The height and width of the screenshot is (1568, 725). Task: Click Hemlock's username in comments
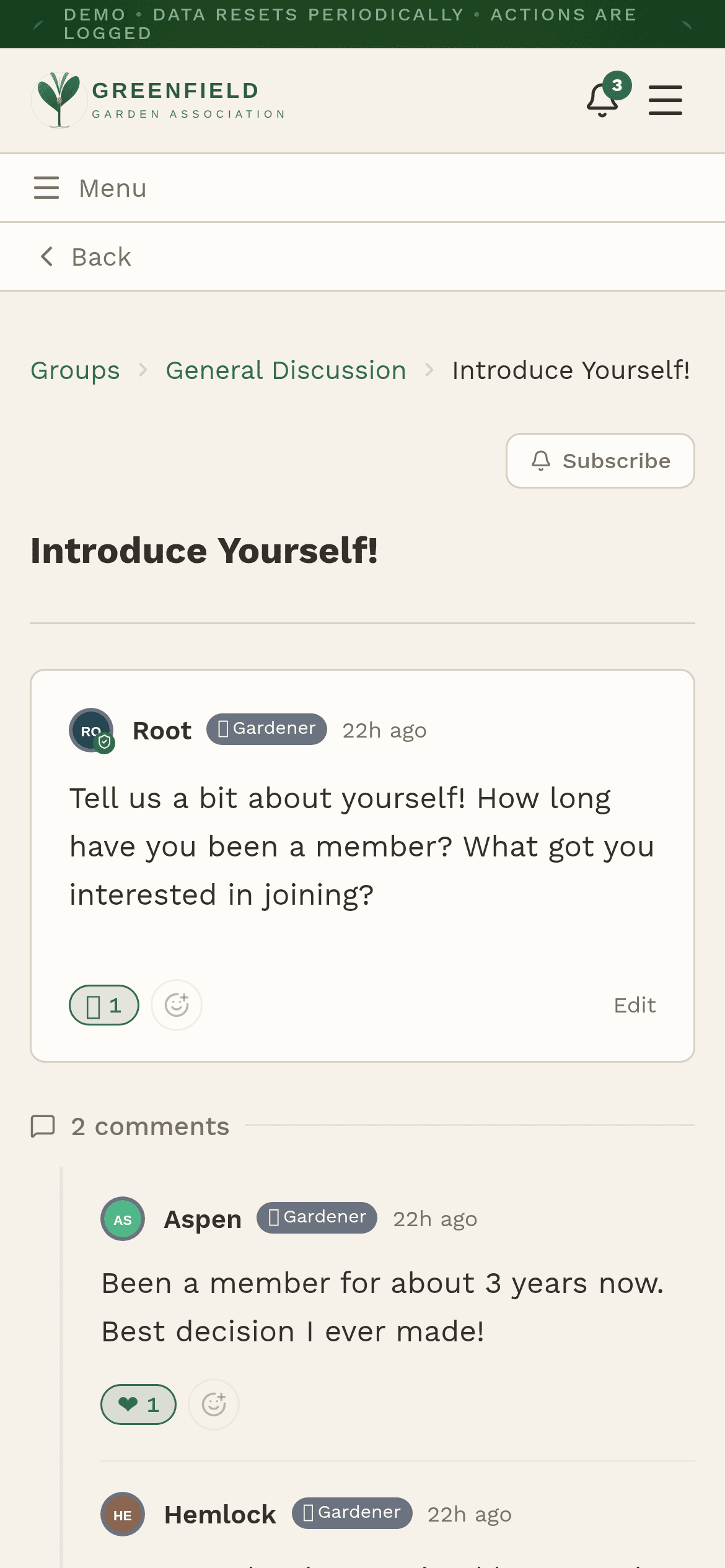tap(220, 1514)
